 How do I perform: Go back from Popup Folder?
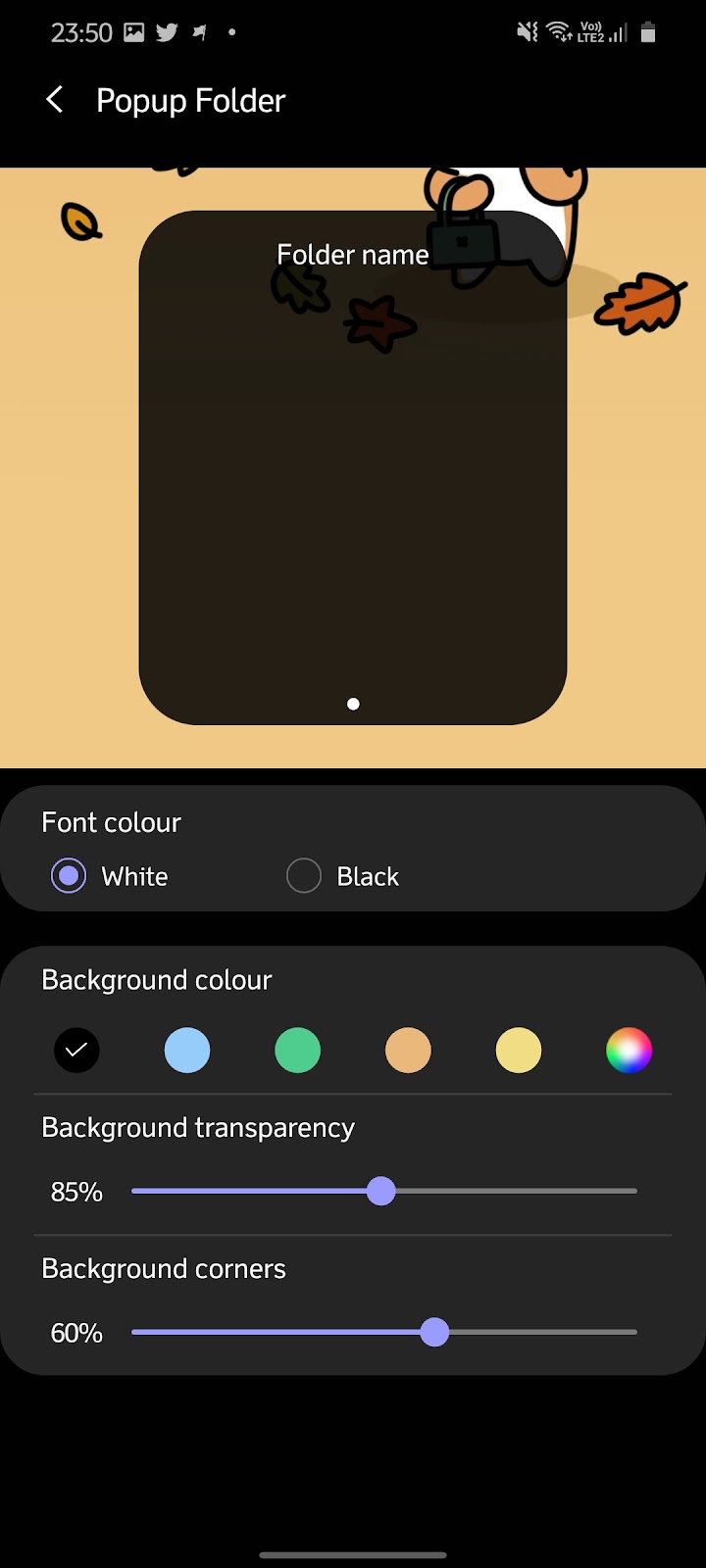point(55,100)
